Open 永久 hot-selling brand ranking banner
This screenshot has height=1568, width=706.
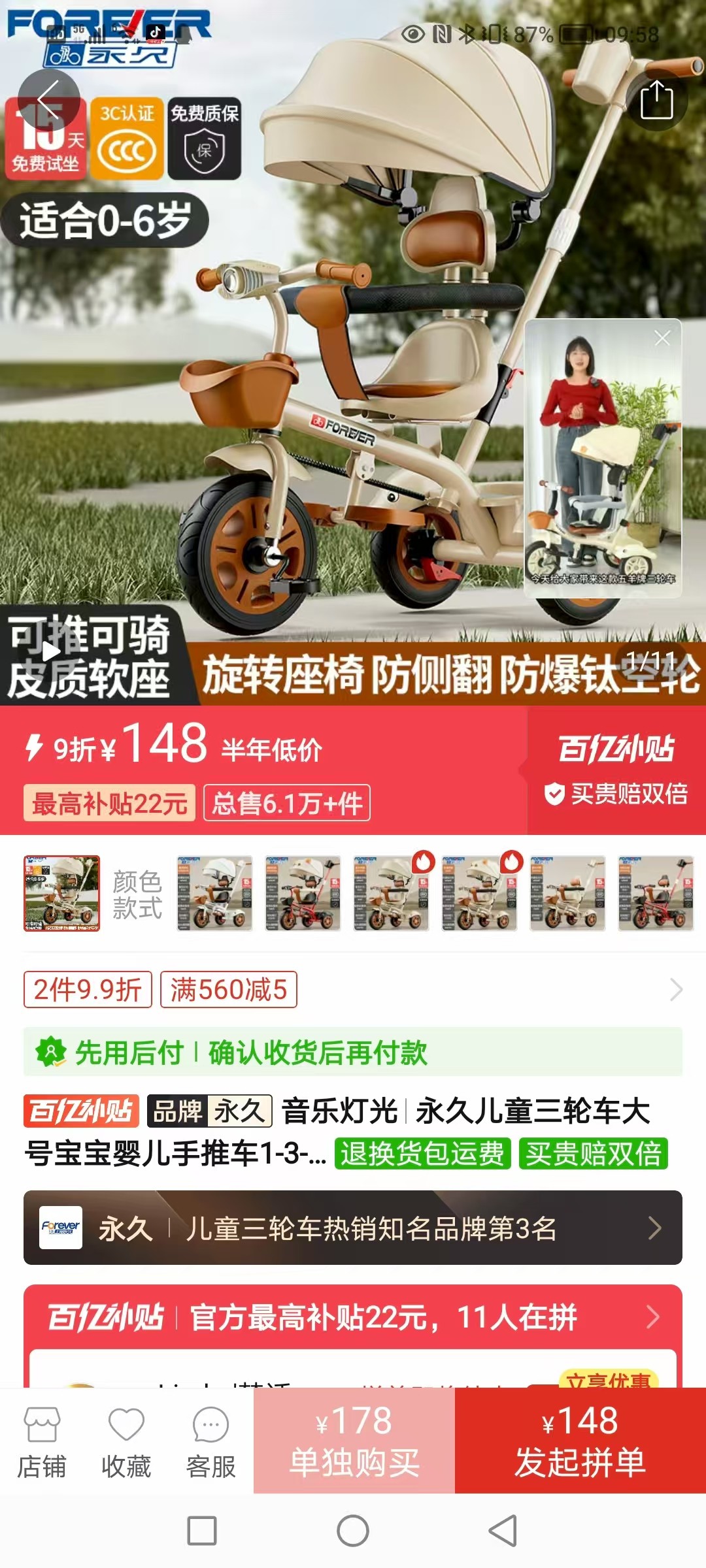(353, 1228)
